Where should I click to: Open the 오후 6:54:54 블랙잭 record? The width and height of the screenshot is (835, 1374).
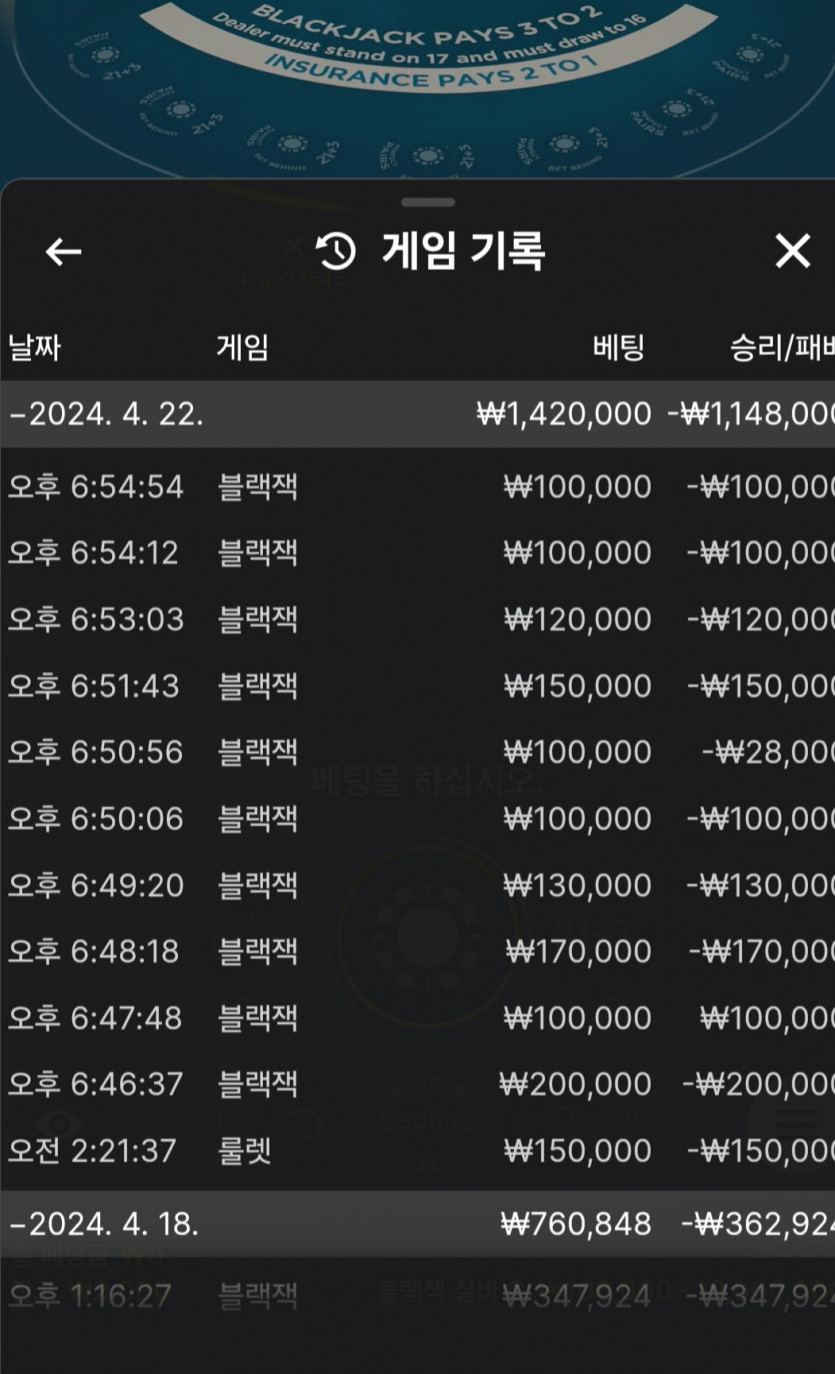tap(417, 487)
